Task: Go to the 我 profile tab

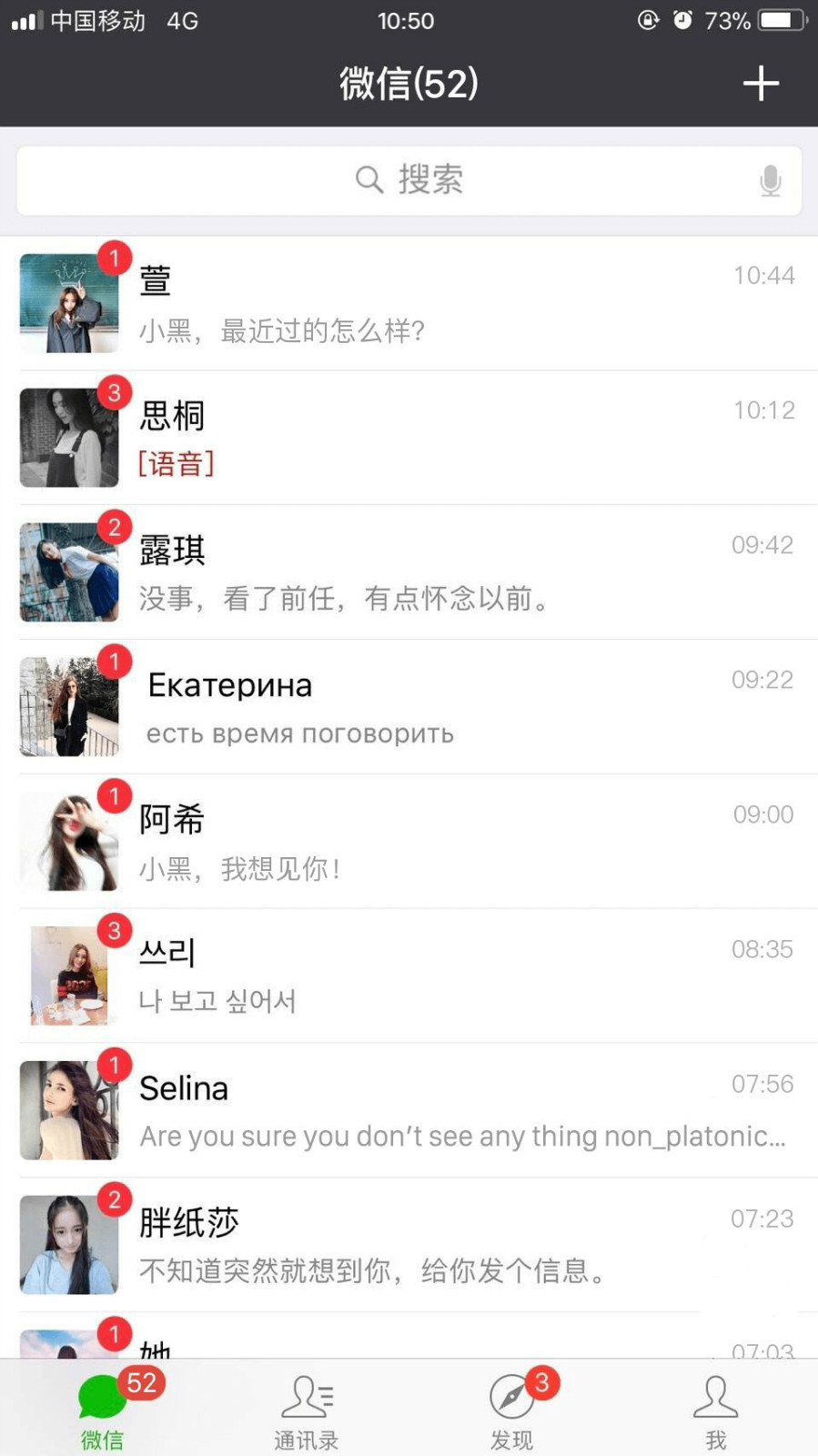Action: click(x=716, y=1410)
